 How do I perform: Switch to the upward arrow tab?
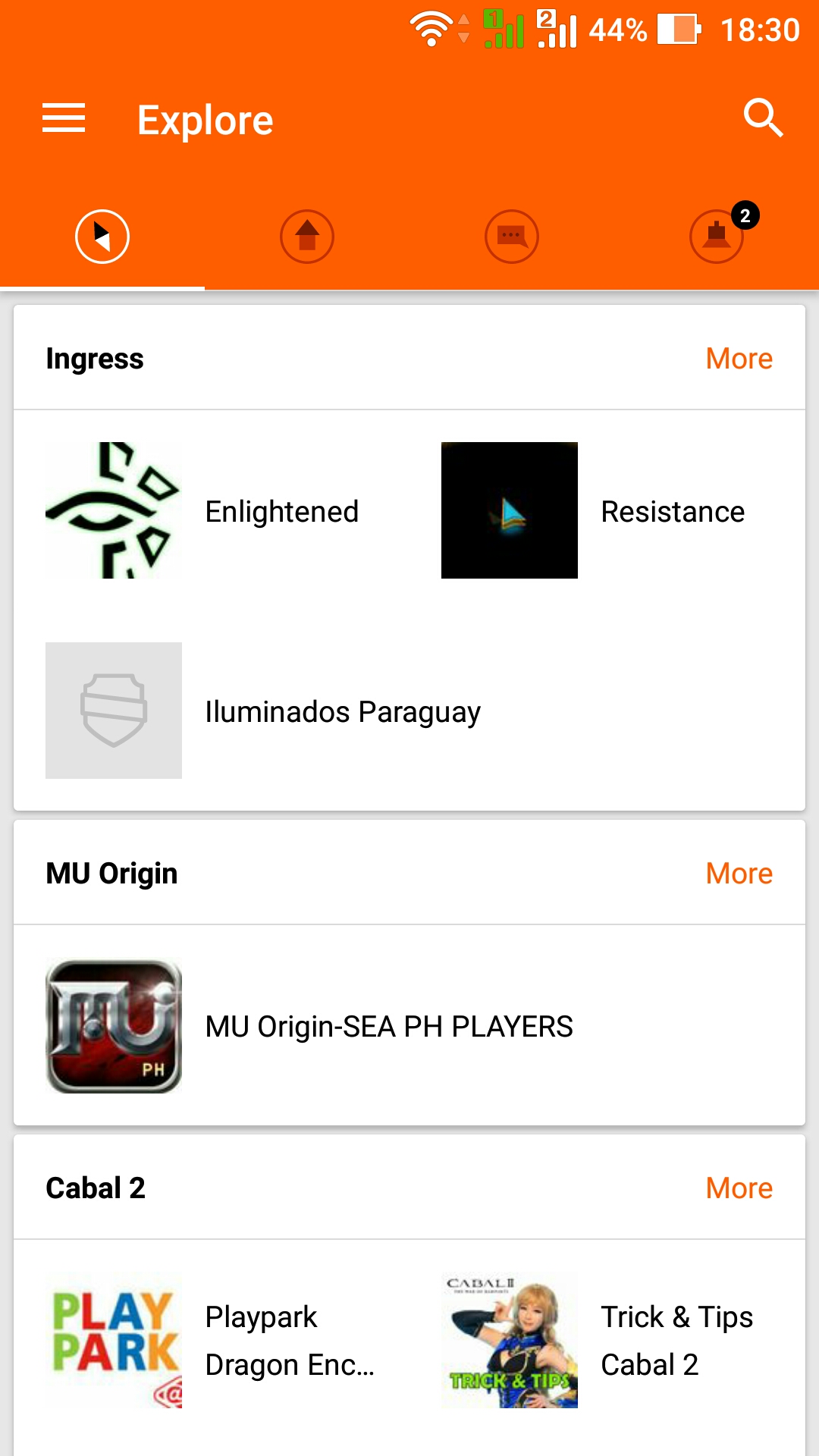click(307, 237)
